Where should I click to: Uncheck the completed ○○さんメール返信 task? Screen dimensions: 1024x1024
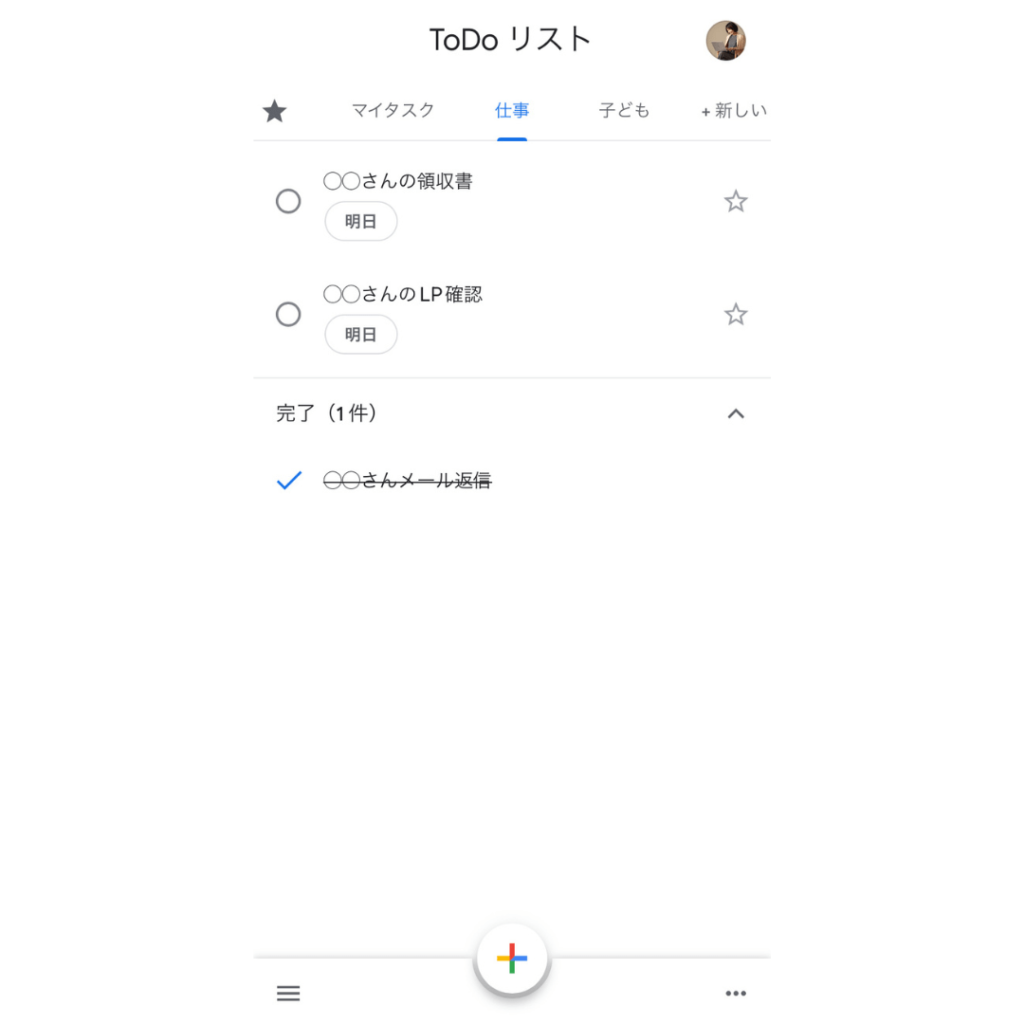click(288, 481)
